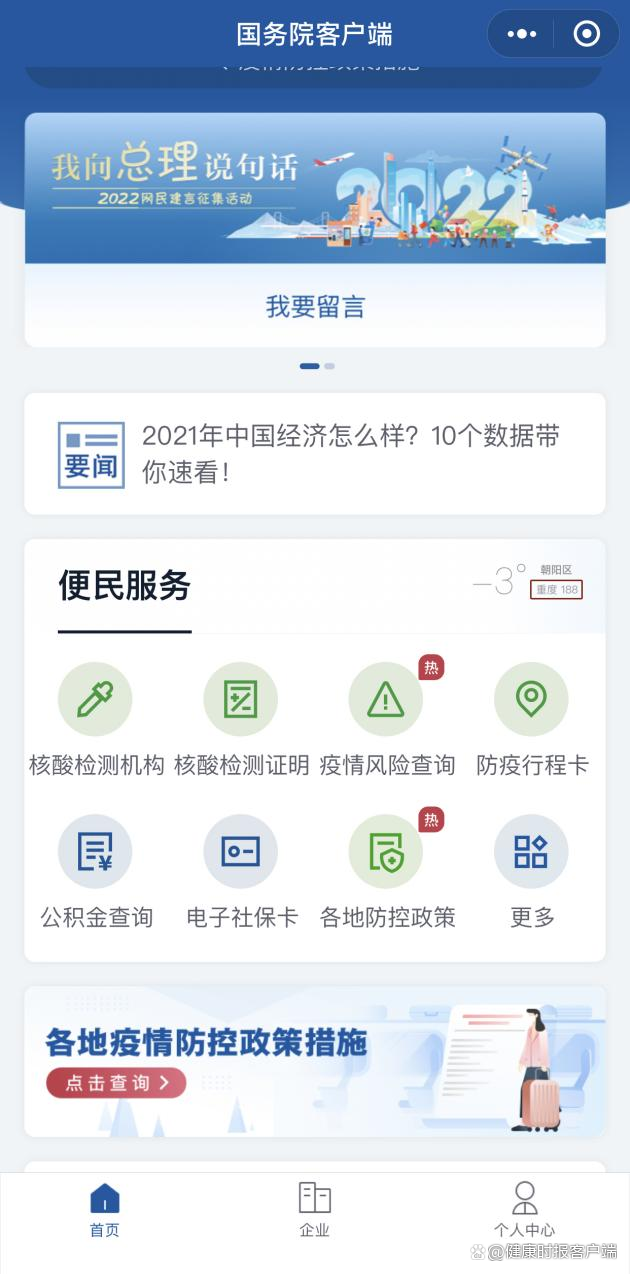Tap 我要留言 to leave a message
630x1274 pixels.
[315, 306]
